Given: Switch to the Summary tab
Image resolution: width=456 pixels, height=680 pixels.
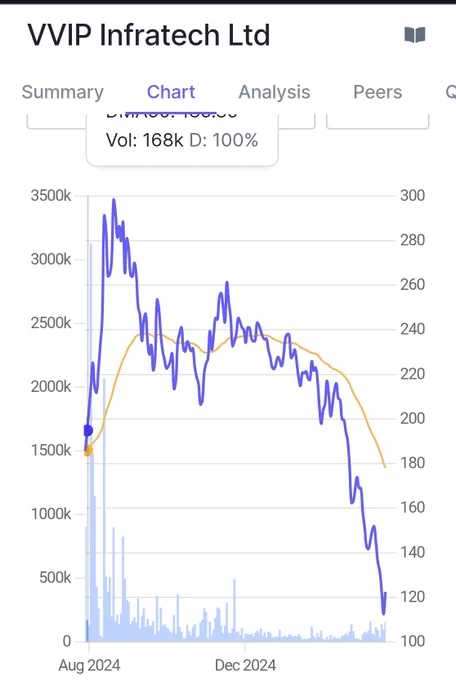Looking at the screenshot, I should [x=63, y=92].
